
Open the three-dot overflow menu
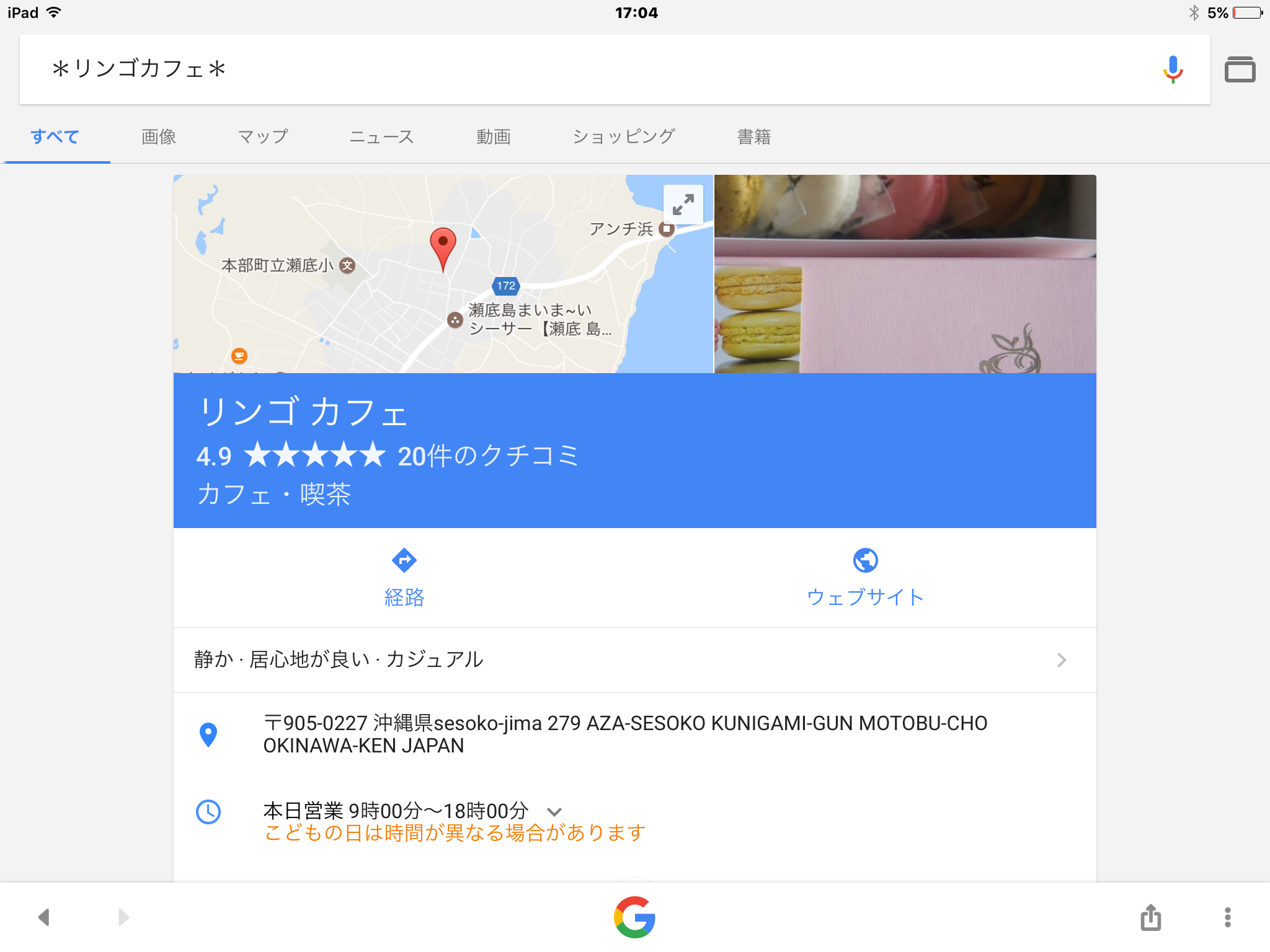point(1227,917)
